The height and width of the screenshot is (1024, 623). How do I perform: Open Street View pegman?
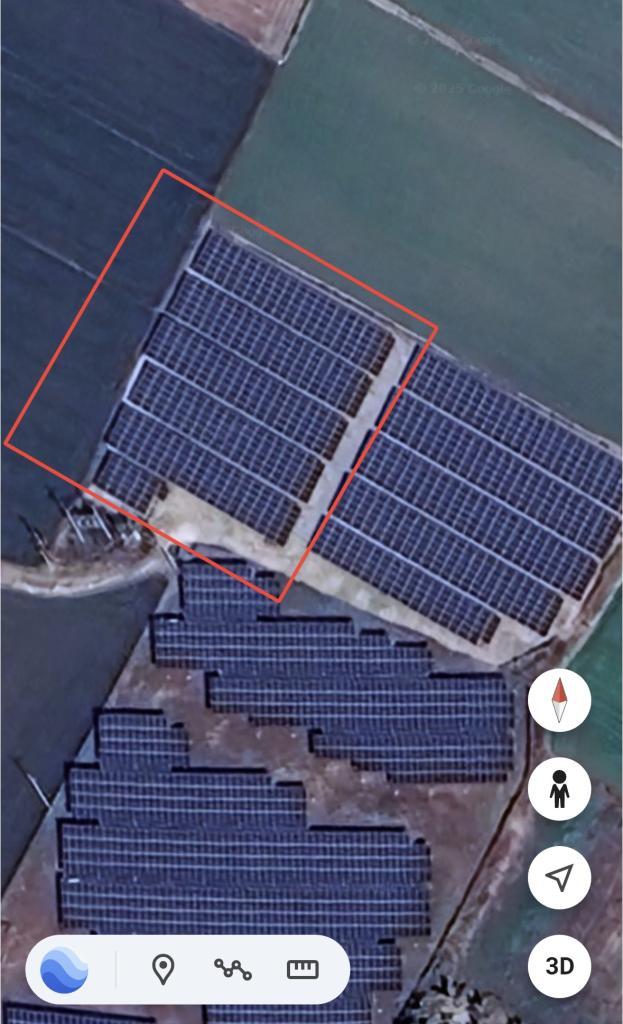(559, 789)
